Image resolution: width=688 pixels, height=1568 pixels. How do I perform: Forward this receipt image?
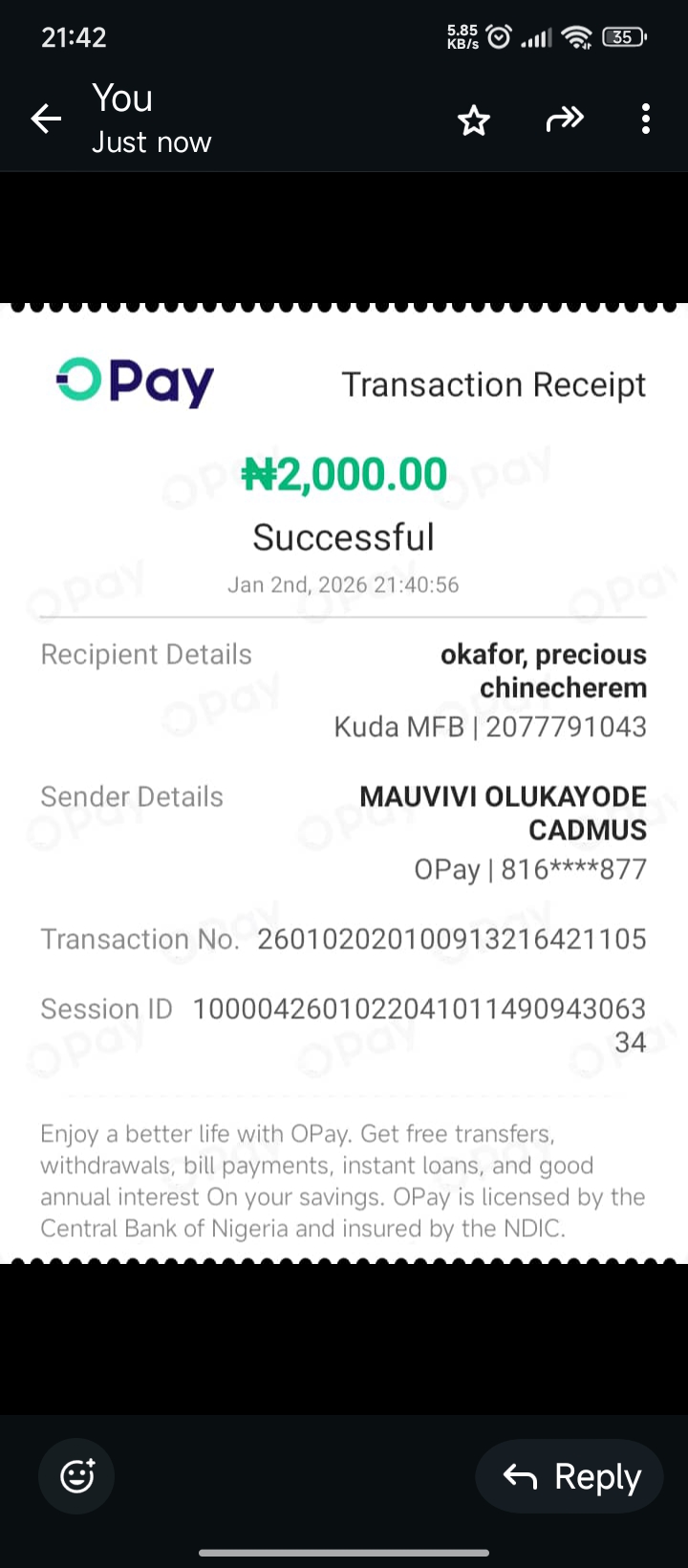564,120
